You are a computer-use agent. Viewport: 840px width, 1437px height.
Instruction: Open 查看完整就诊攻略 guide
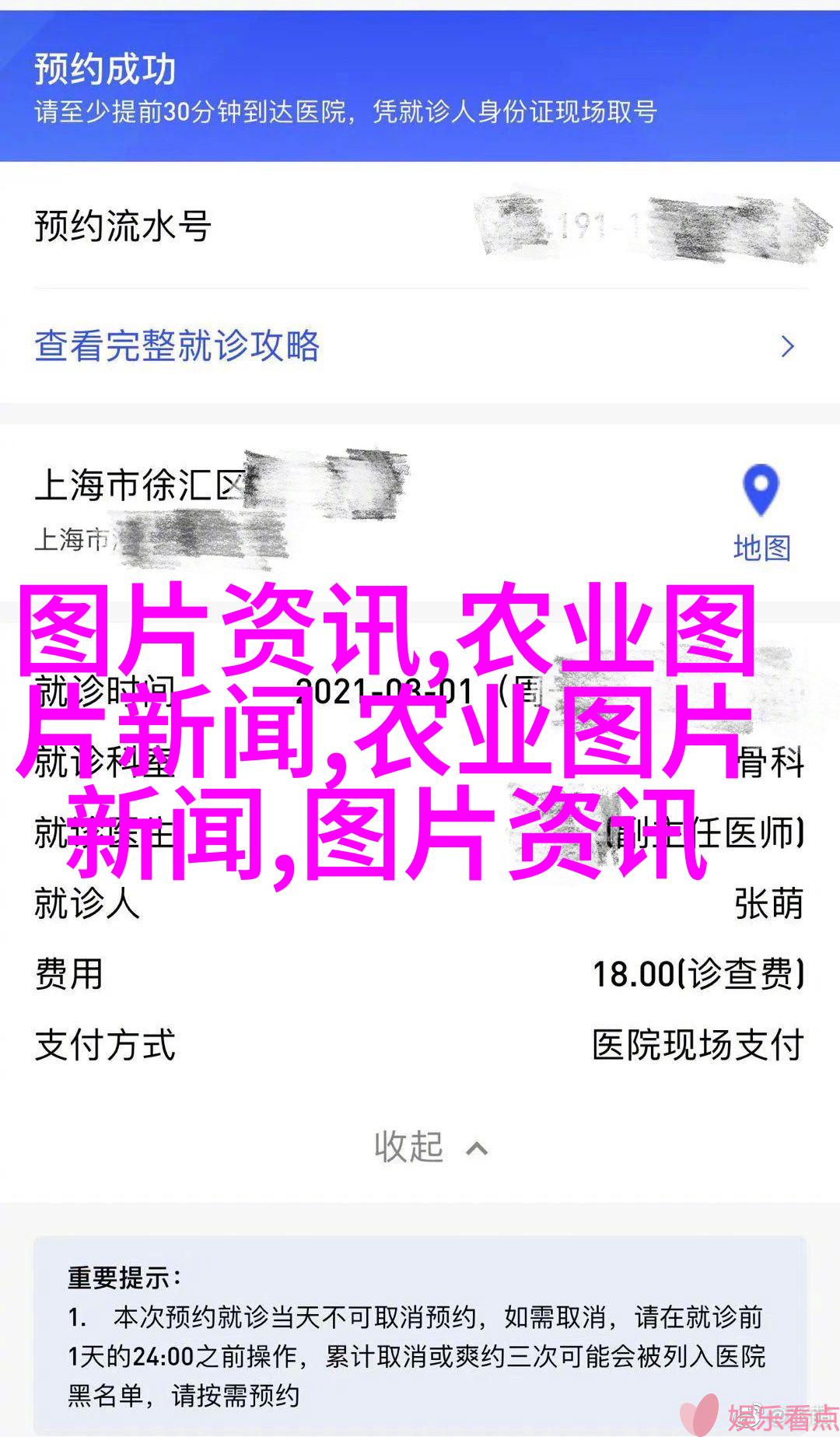pyautogui.click(x=177, y=346)
